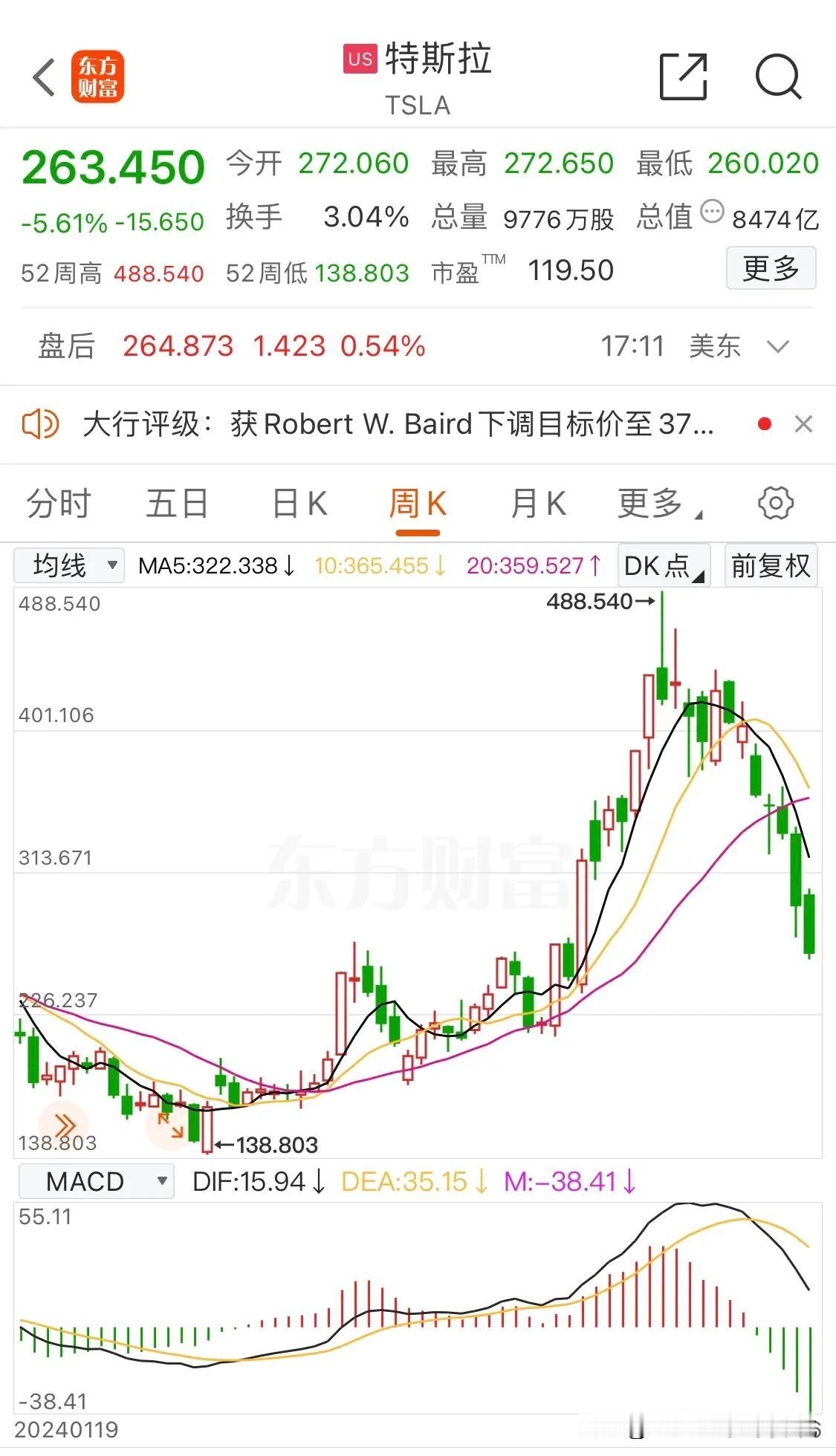836x1456 pixels.
Task: Tap the orange double-arrow chart button
Action: 64,1125
